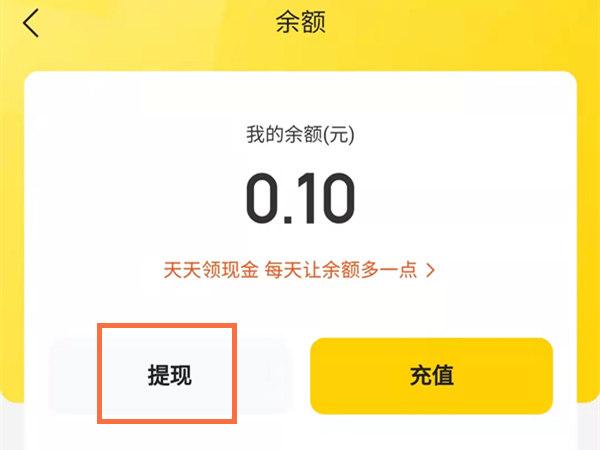
Task: Go back using the top-left arrow
Action: click(31, 24)
